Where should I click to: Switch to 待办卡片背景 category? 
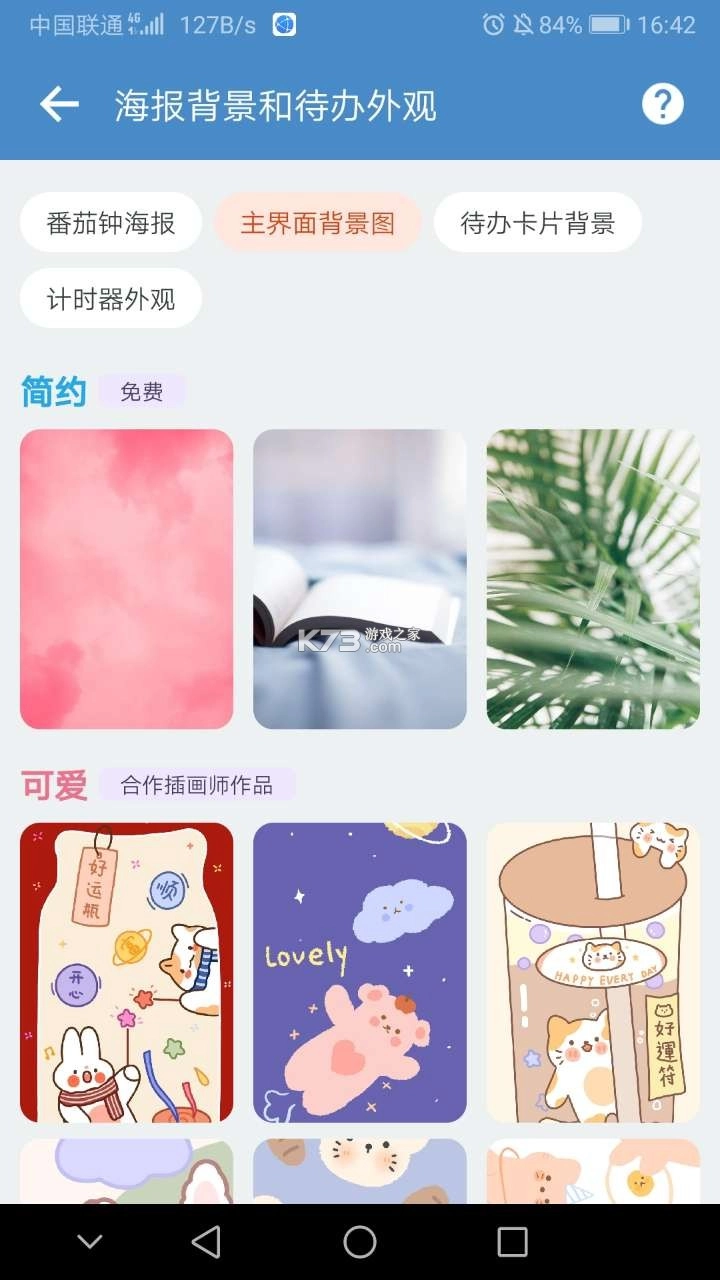click(538, 222)
